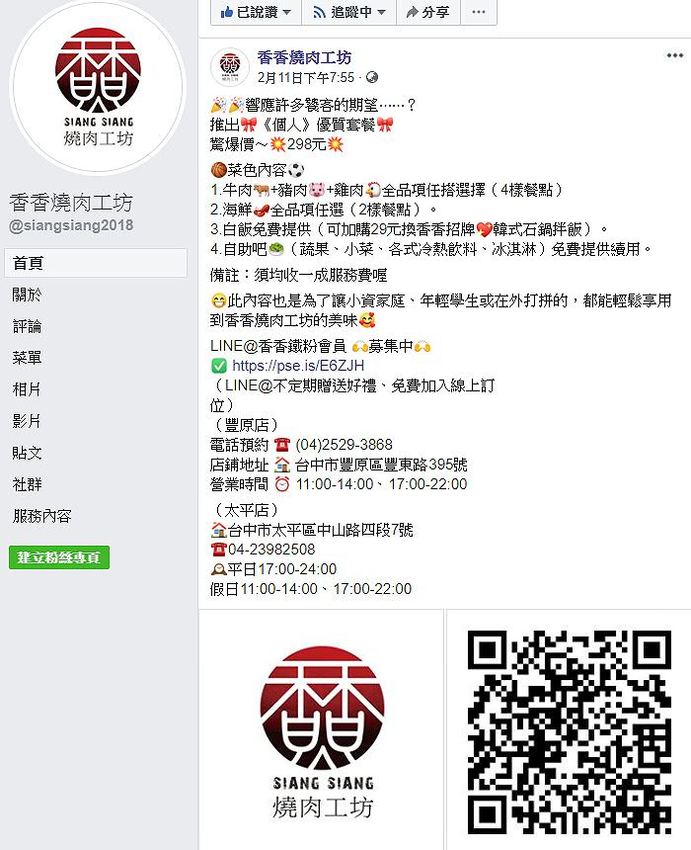Open the 已說讚 liked dropdown button
This screenshot has height=850, width=691.
[256, 12]
